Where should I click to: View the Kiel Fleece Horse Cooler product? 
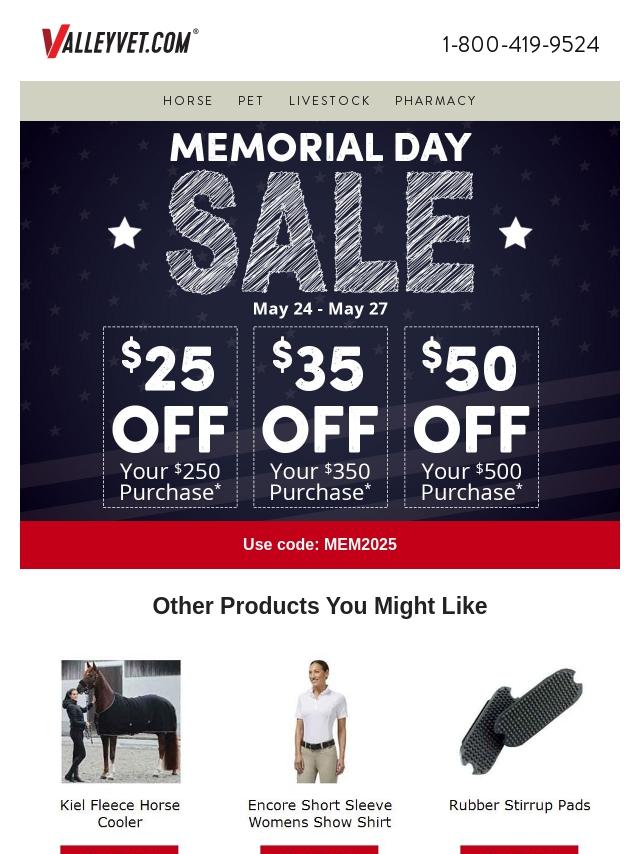coord(120,722)
